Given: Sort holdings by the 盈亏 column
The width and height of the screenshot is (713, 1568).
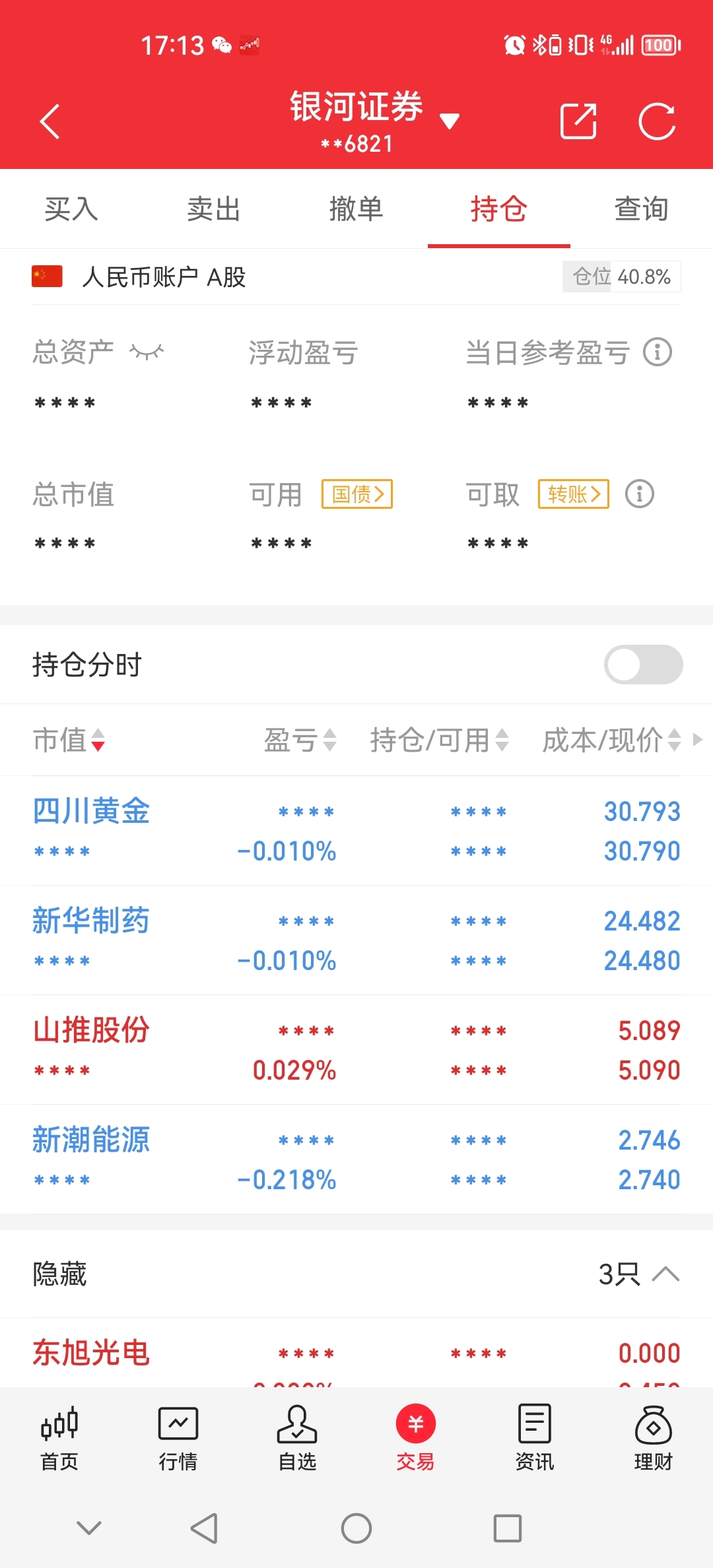Looking at the screenshot, I should coord(300,740).
